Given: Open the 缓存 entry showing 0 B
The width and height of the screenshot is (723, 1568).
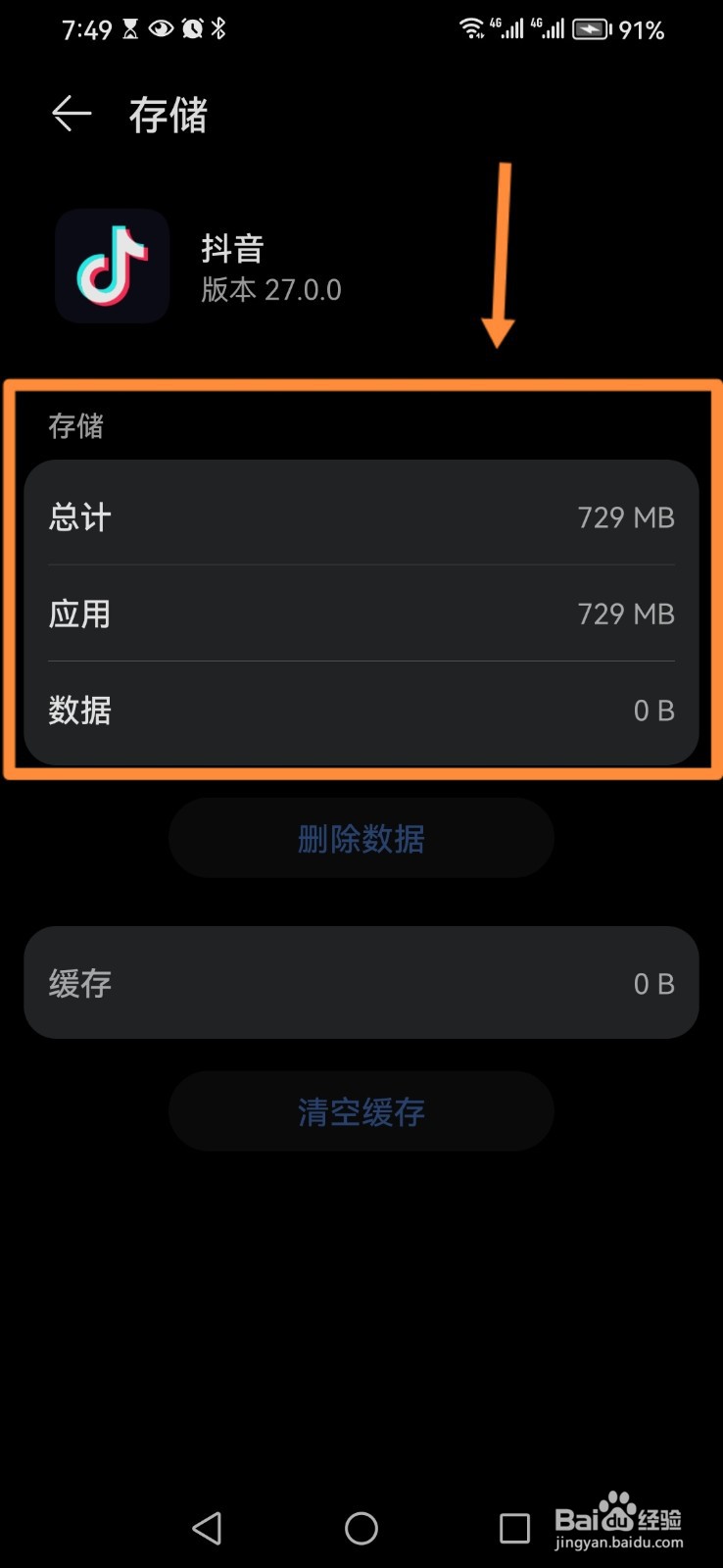Looking at the screenshot, I should [x=361, y=983].
